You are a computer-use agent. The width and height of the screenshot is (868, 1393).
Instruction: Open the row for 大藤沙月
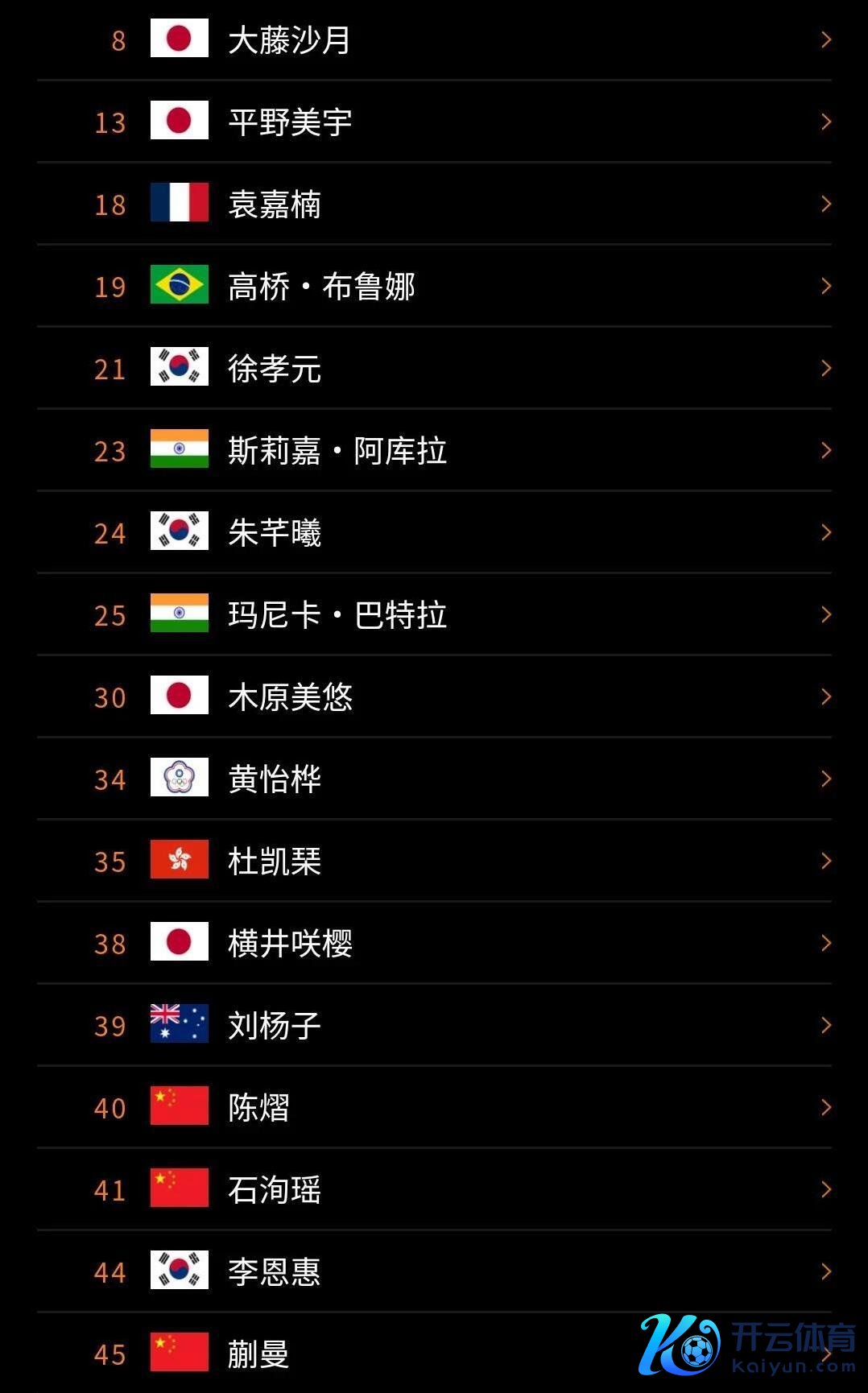[x=434, y=39]
